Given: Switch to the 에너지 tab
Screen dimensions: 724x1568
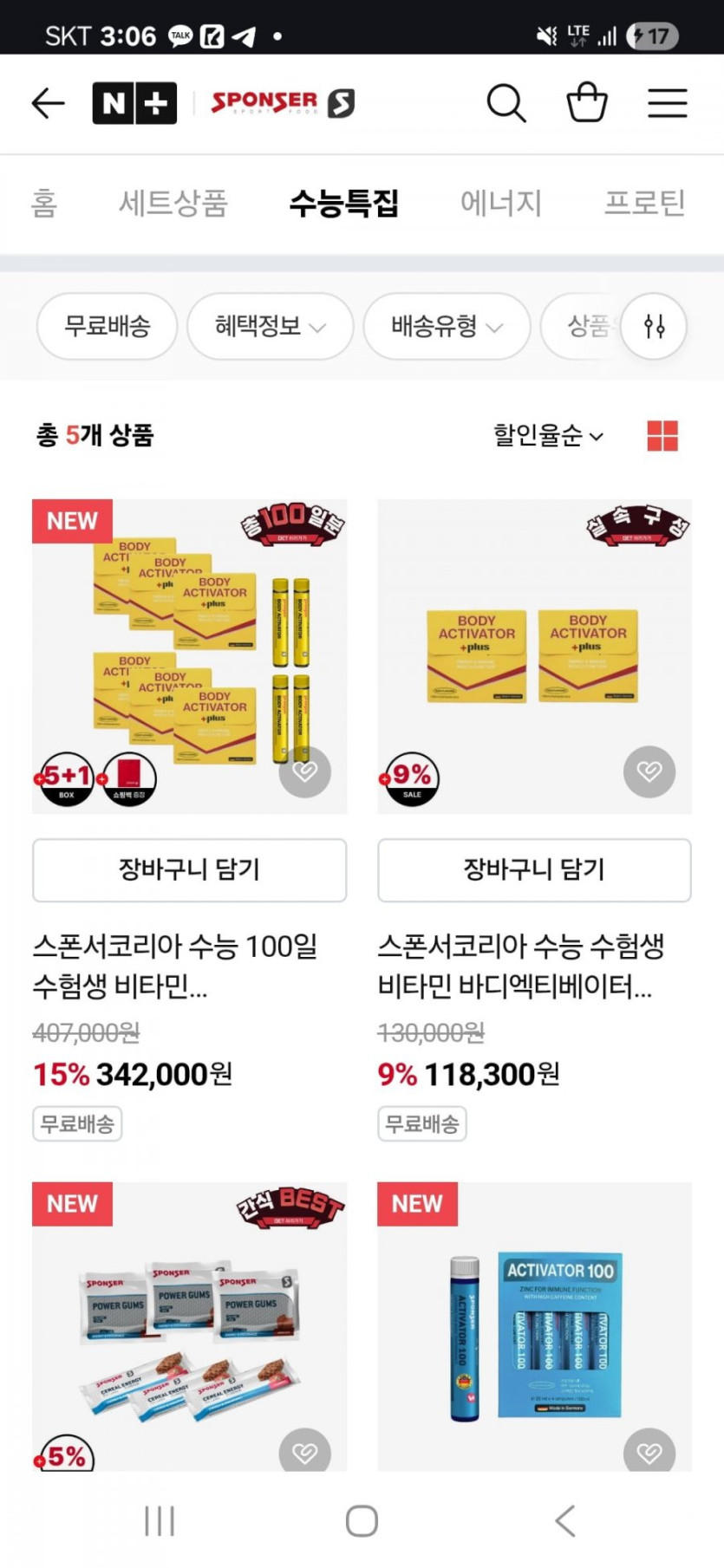Looking at the screenshot, I should coord(500,203).
